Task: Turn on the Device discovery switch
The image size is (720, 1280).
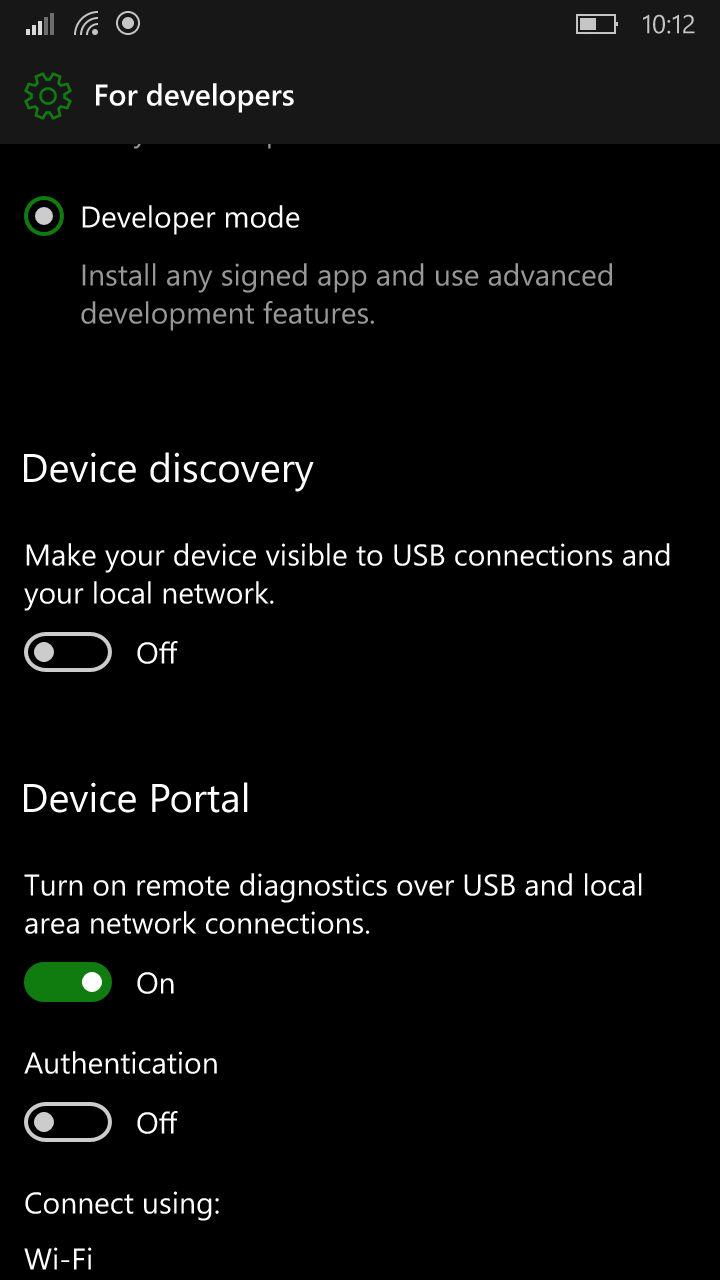Action: [x=68, y=653]
